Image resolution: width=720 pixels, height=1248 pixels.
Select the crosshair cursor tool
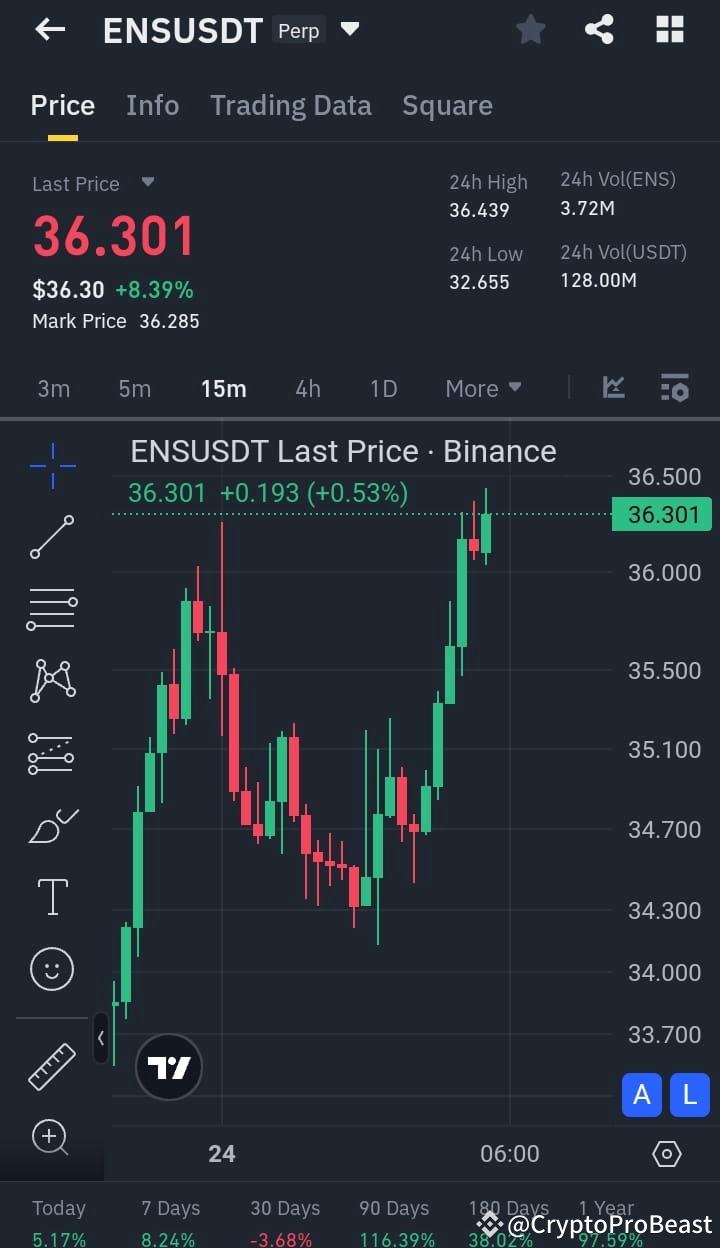52,465
